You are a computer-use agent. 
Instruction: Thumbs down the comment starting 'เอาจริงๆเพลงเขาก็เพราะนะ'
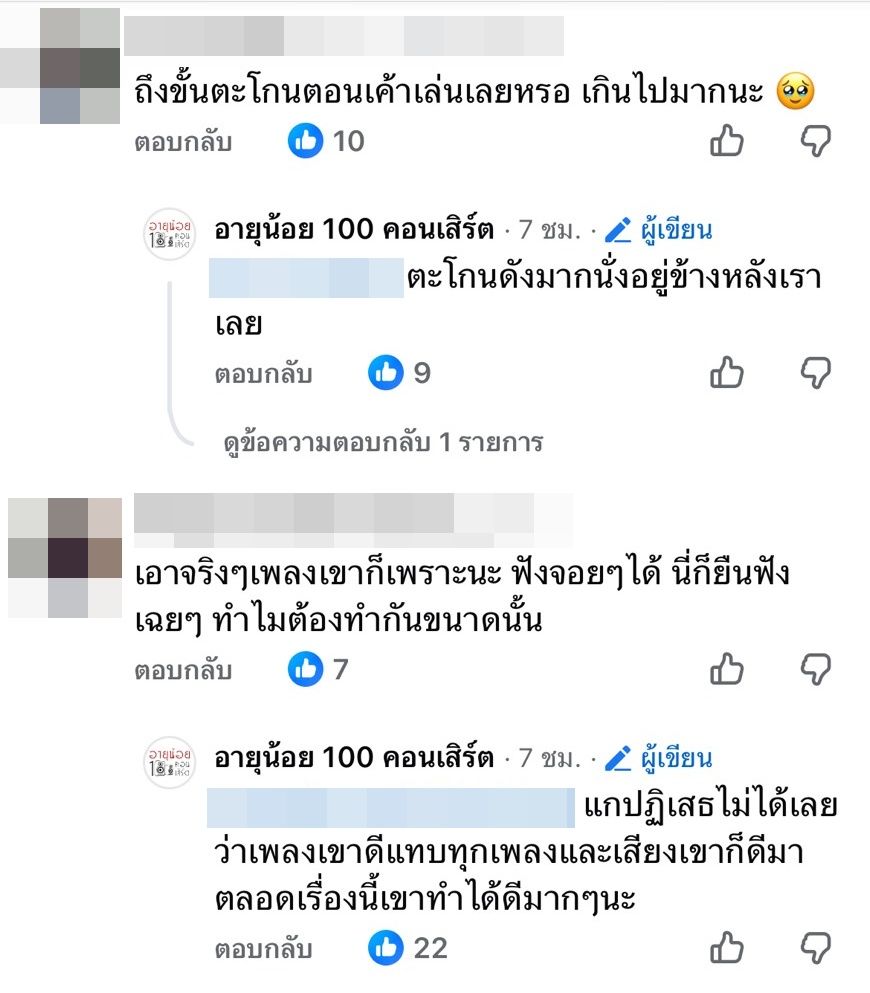(816, 670)
